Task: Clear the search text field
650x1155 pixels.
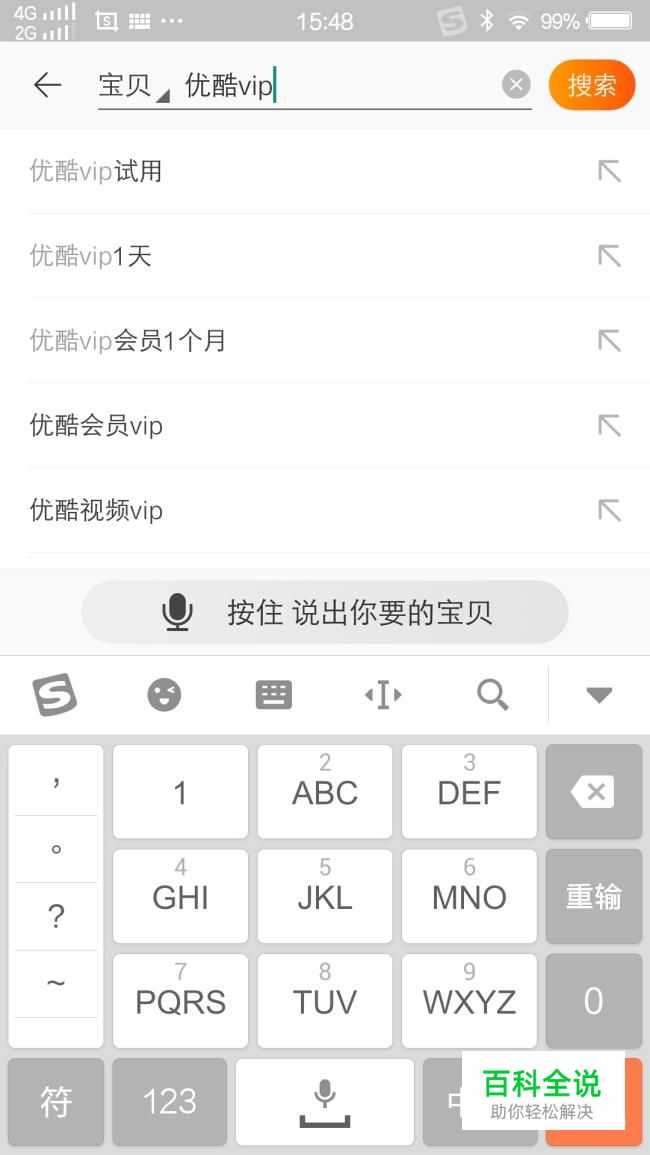Action: (517, 85)
